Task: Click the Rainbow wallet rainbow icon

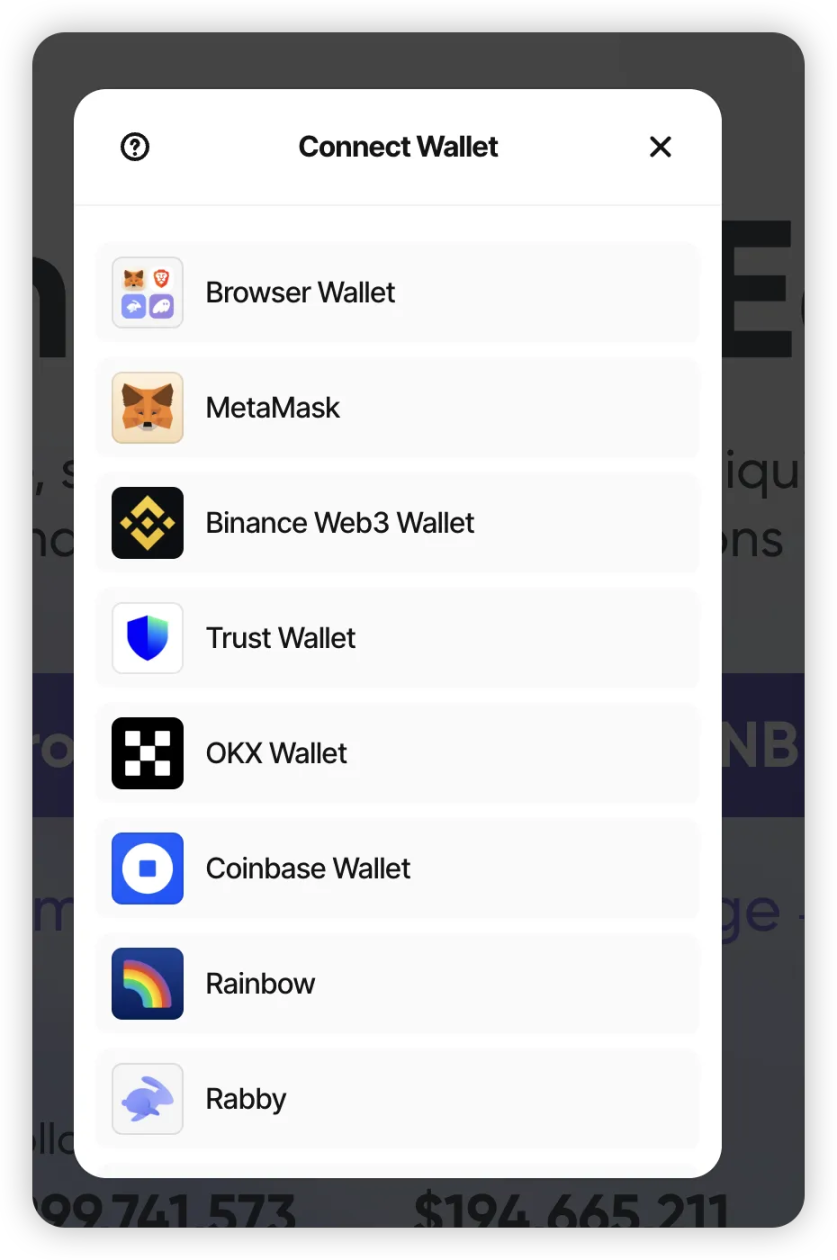Action: tap(147, 983)
